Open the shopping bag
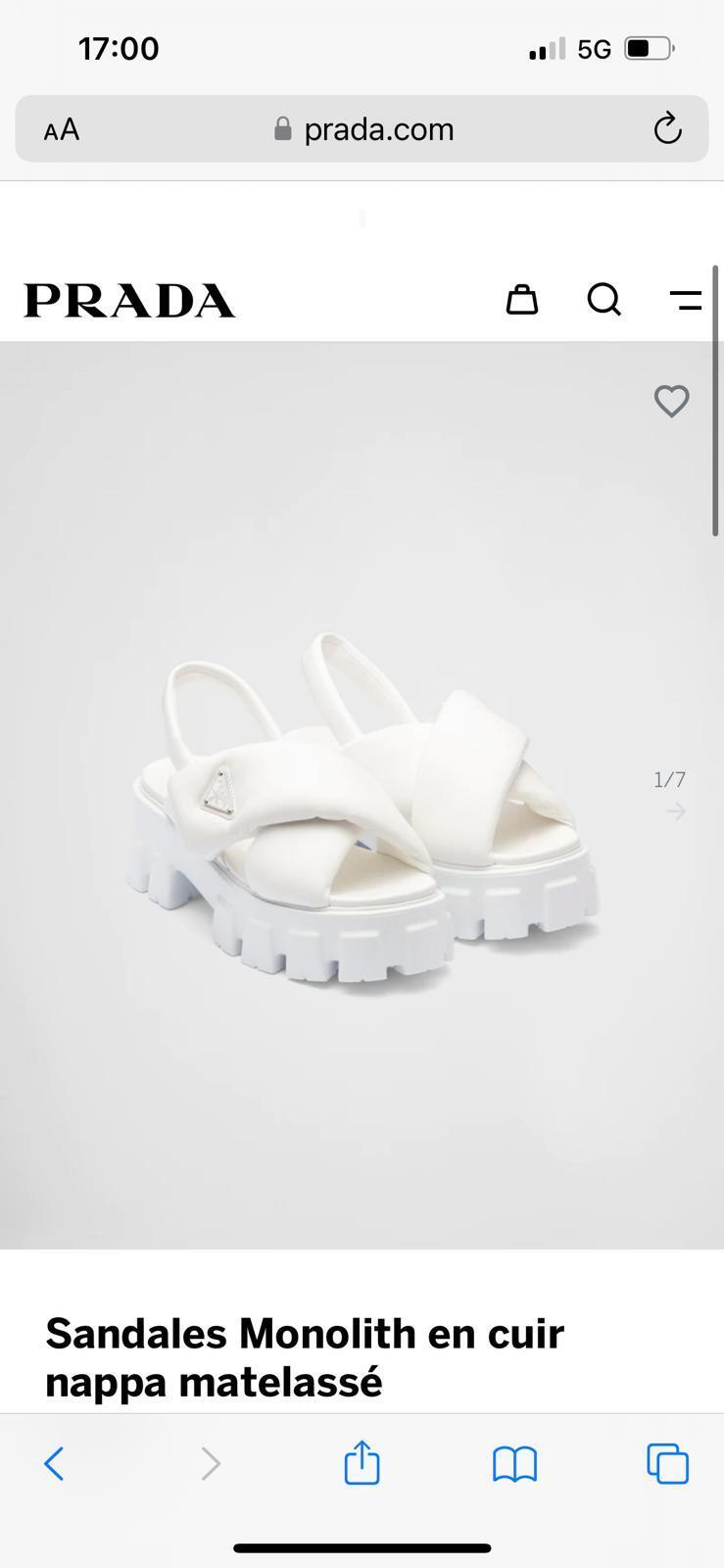 coord(521,300)
